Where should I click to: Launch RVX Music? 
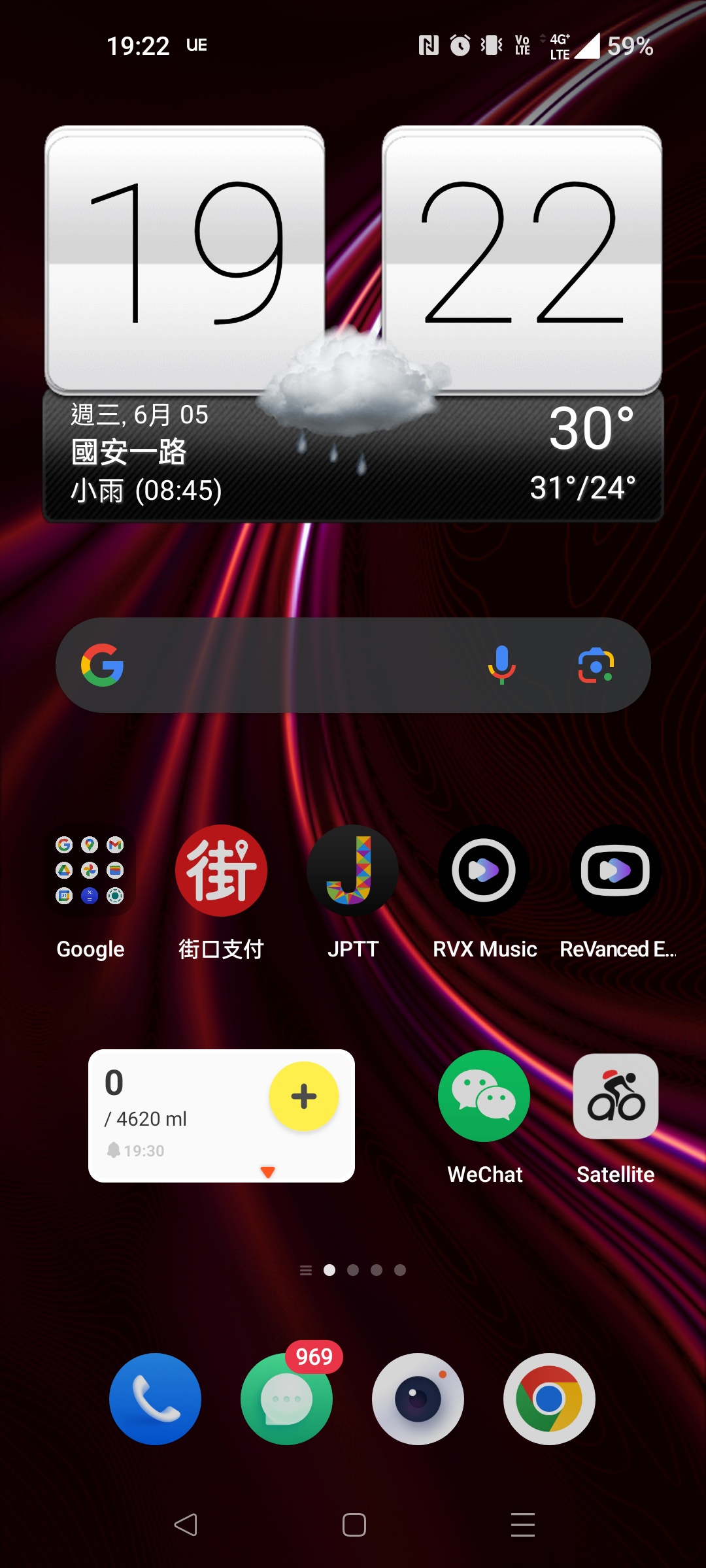[x=484, y=870]
